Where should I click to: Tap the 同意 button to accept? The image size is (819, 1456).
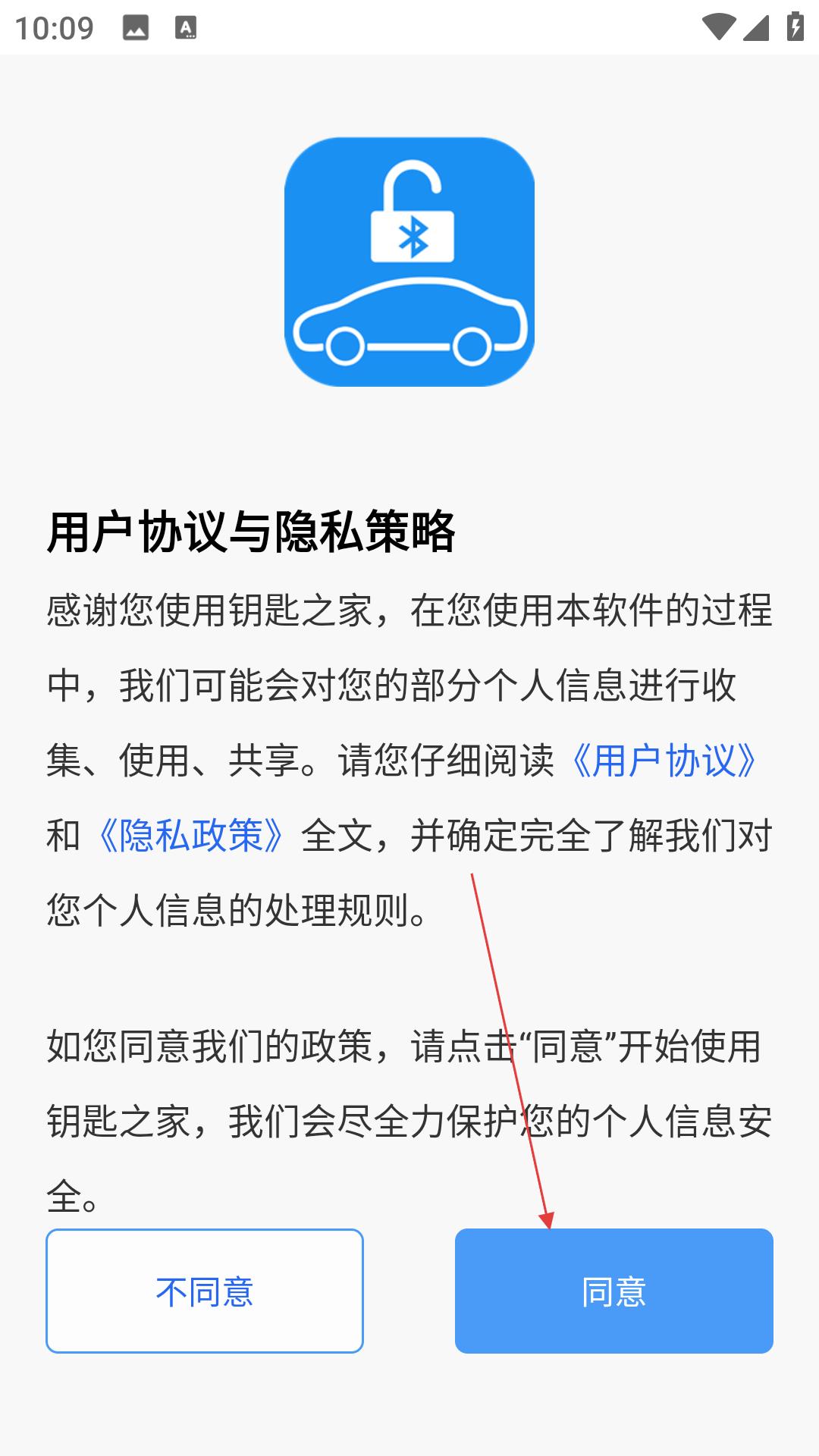(613, 1291)
